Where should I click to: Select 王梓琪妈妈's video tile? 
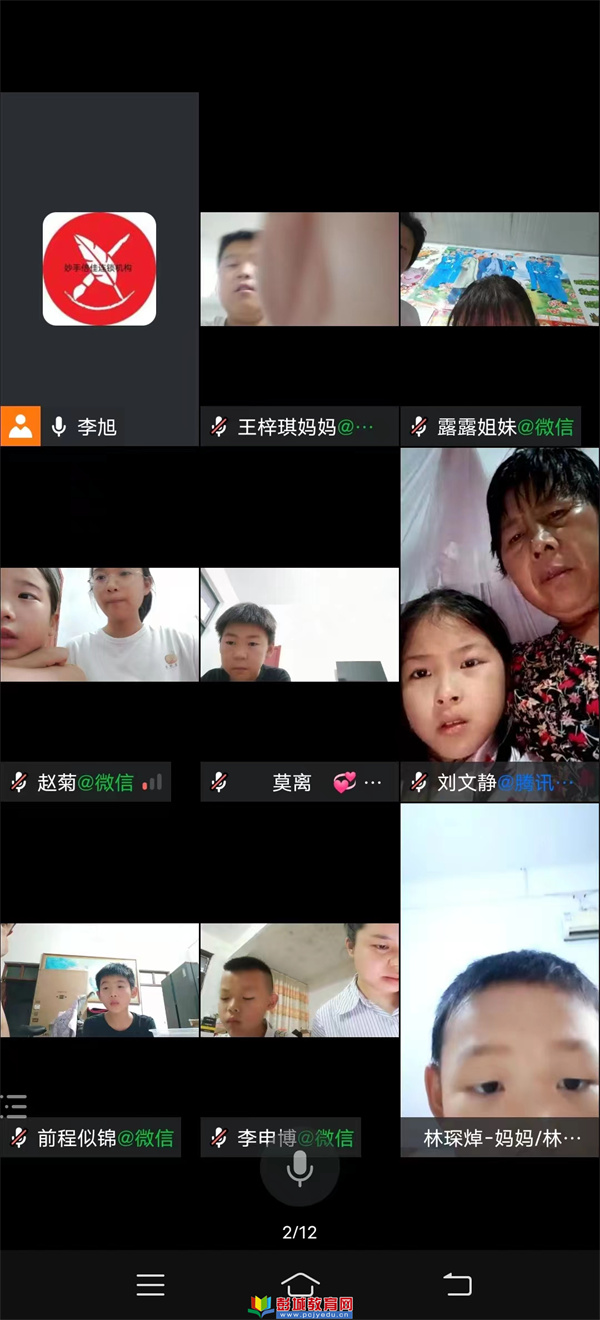[299, 270]
